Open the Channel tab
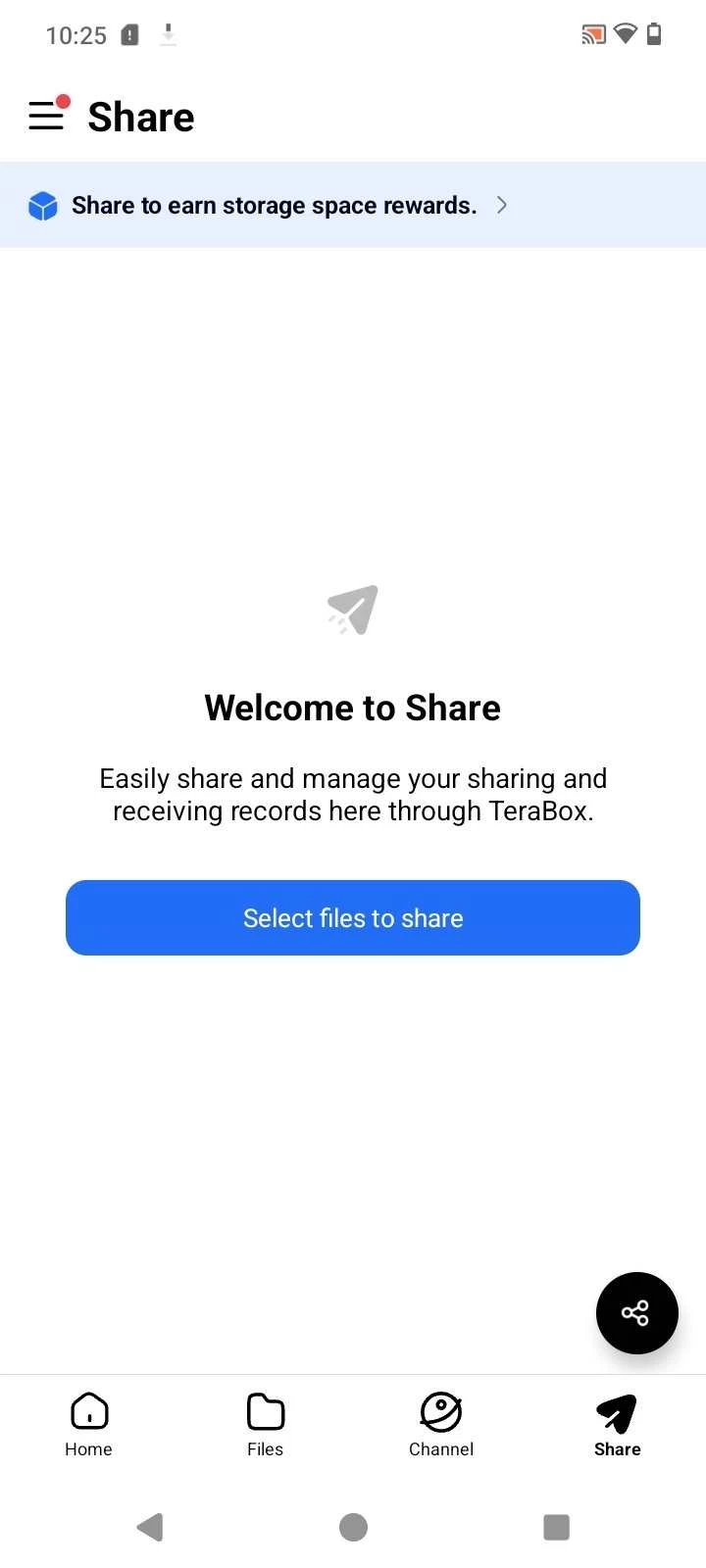 click(x=441, y=1425)
